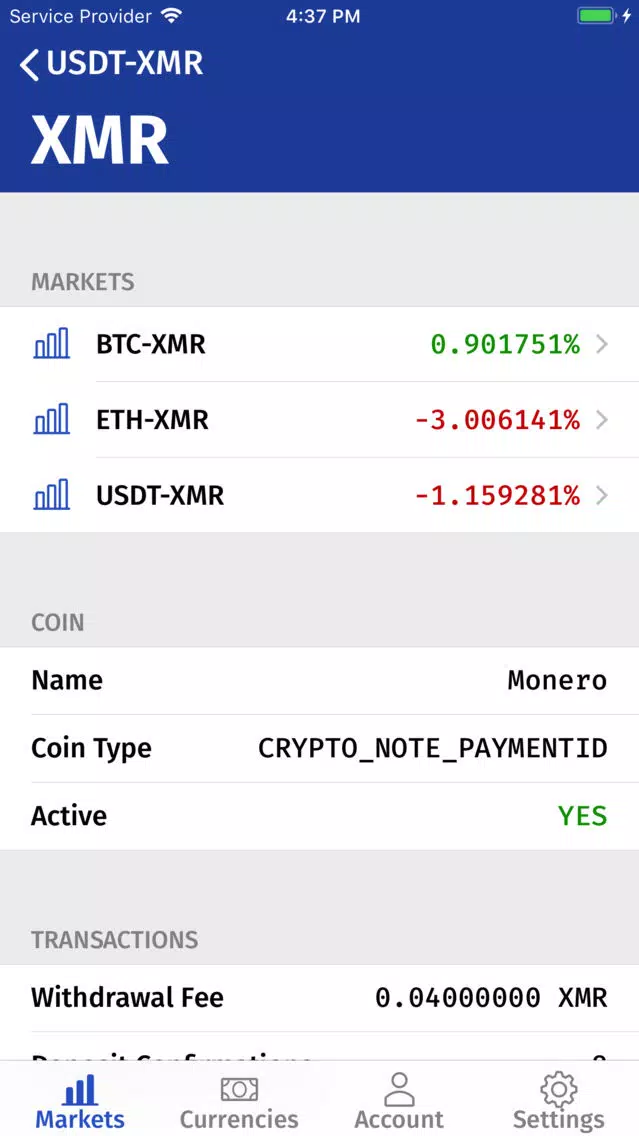Screen dimensions: 639x1136
Task: Open the Account tab
Action: coord(399,1100)
